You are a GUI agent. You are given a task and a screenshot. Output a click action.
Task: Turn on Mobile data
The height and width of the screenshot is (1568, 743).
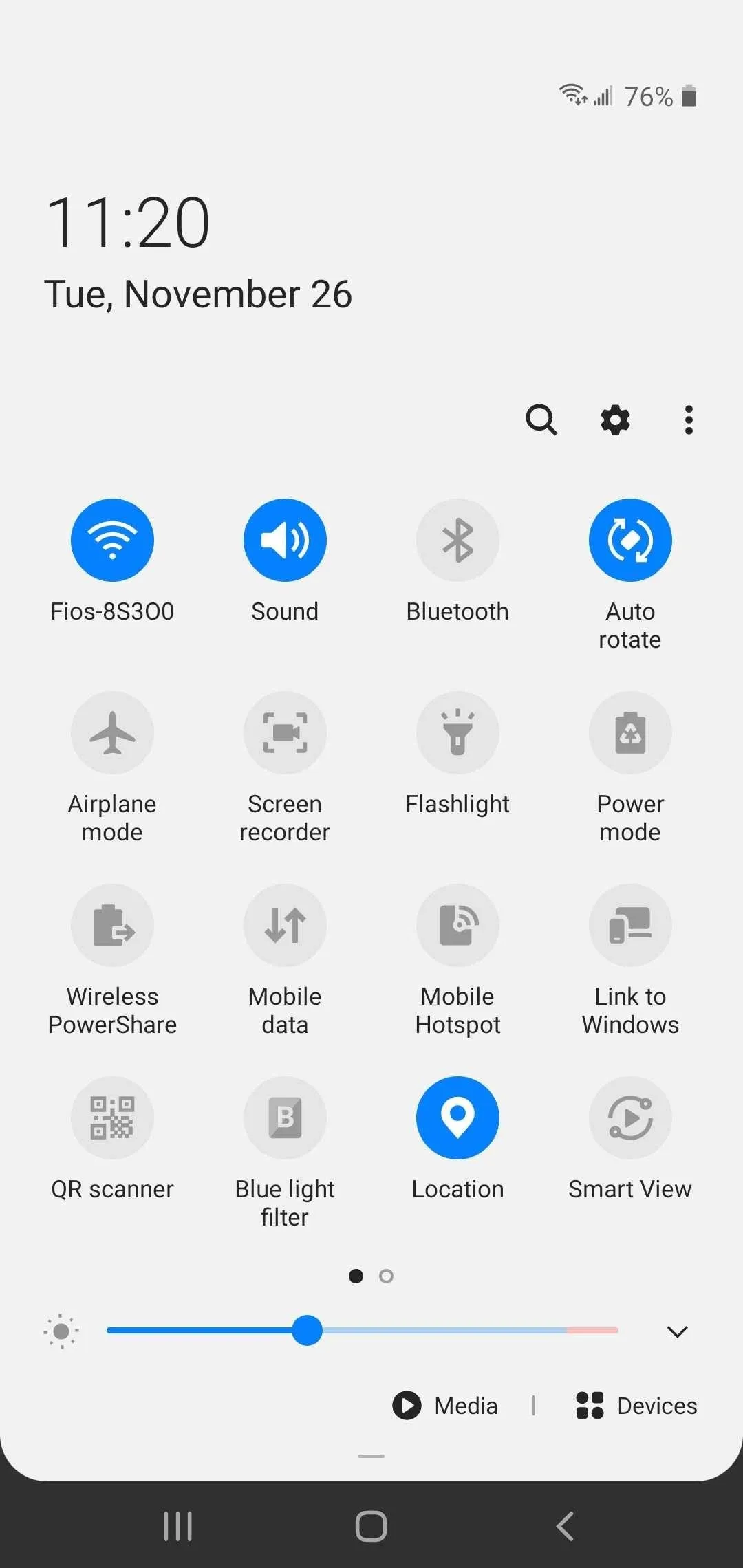coord(285,925)
